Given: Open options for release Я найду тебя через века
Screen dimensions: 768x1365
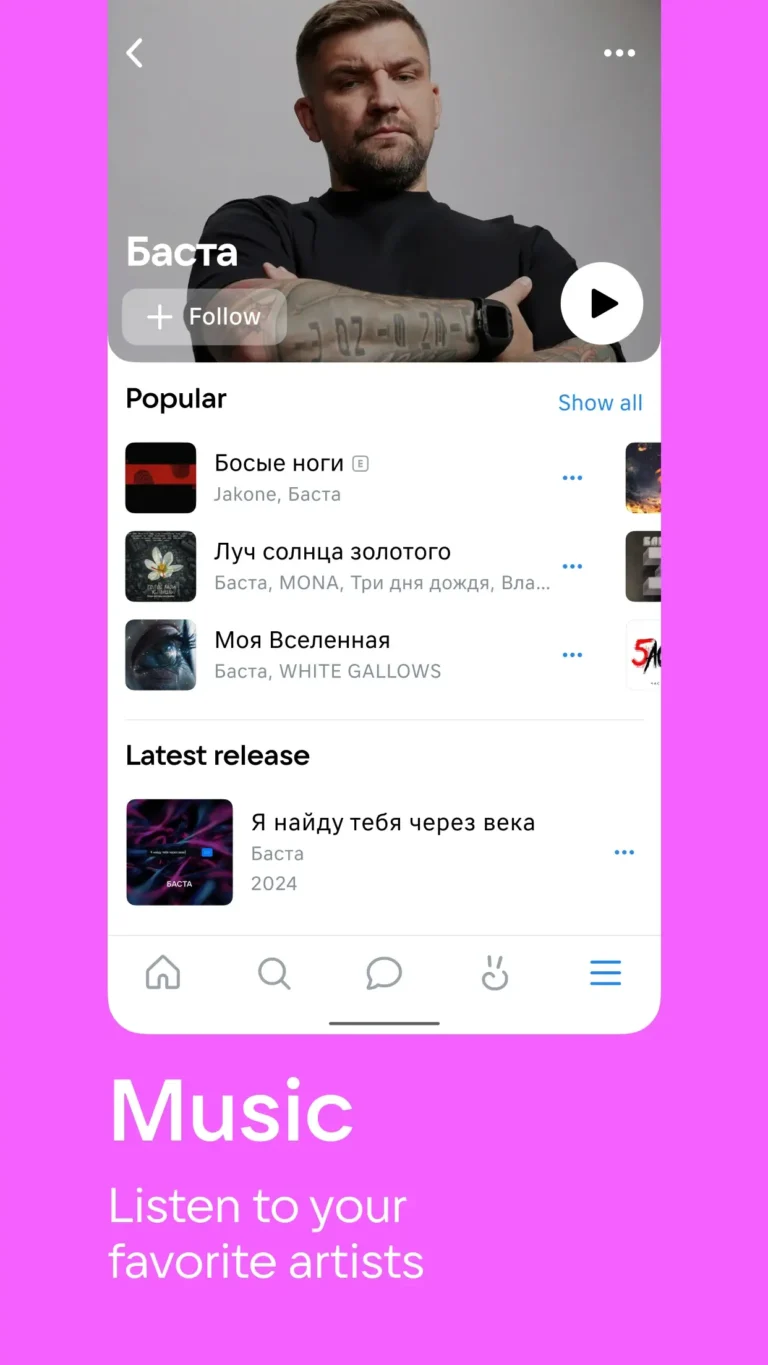Looking at the screenshot, I should tap(624, 852).
